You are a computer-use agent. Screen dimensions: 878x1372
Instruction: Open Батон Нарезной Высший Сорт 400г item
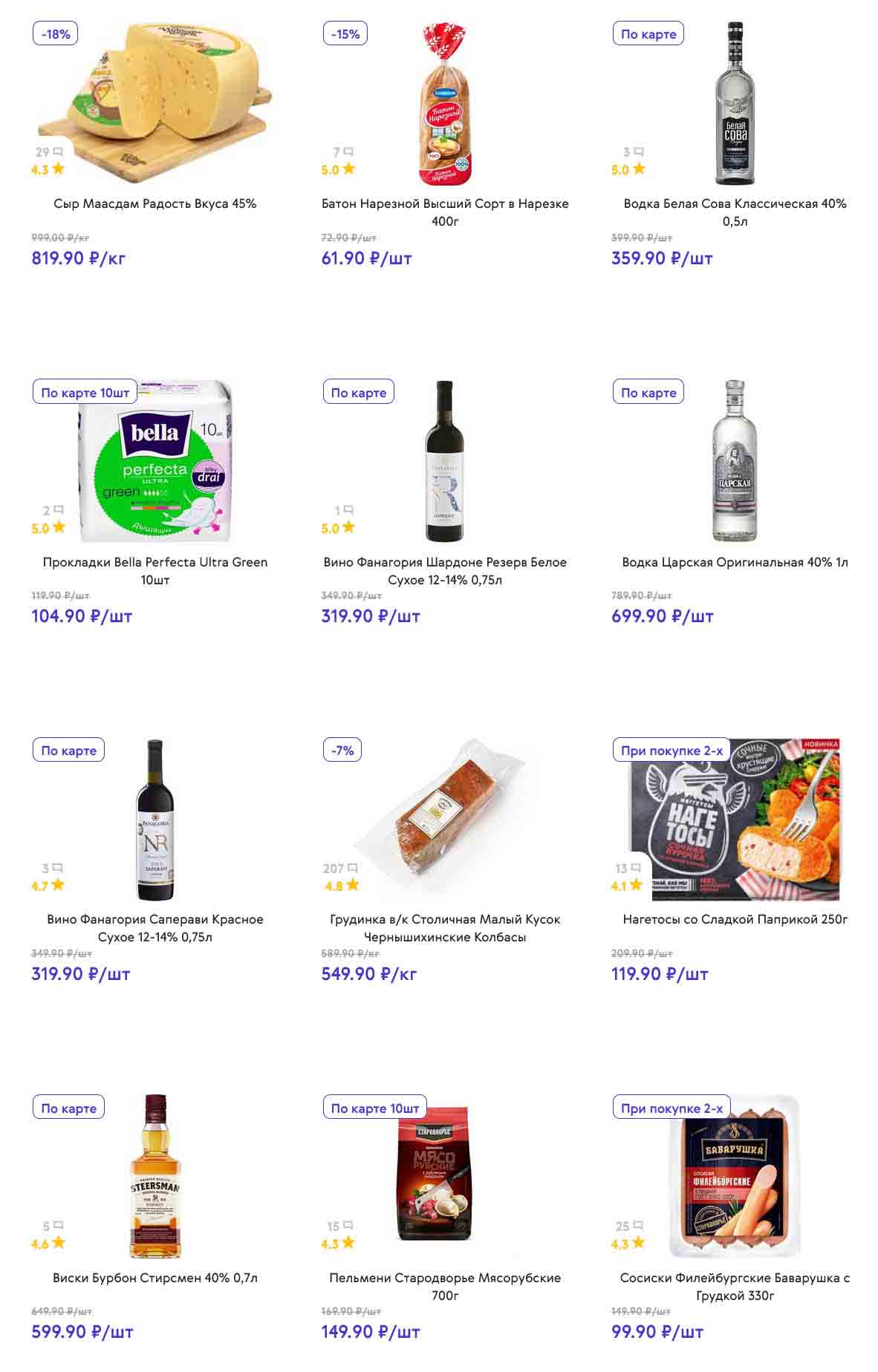point(445,212)
